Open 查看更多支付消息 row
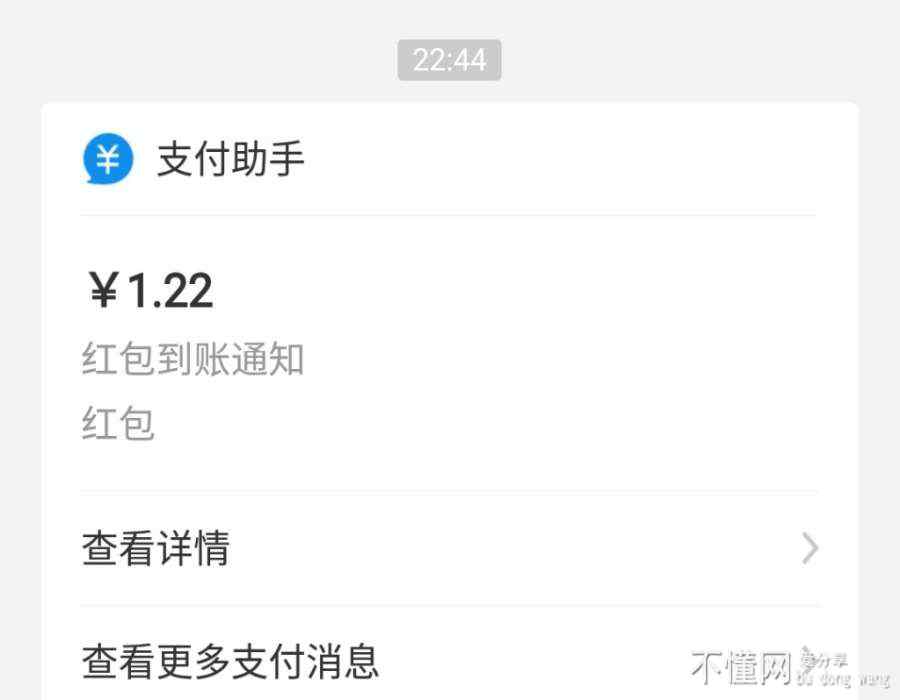Viewport: 900px width, 700px height. coord(450,660)
